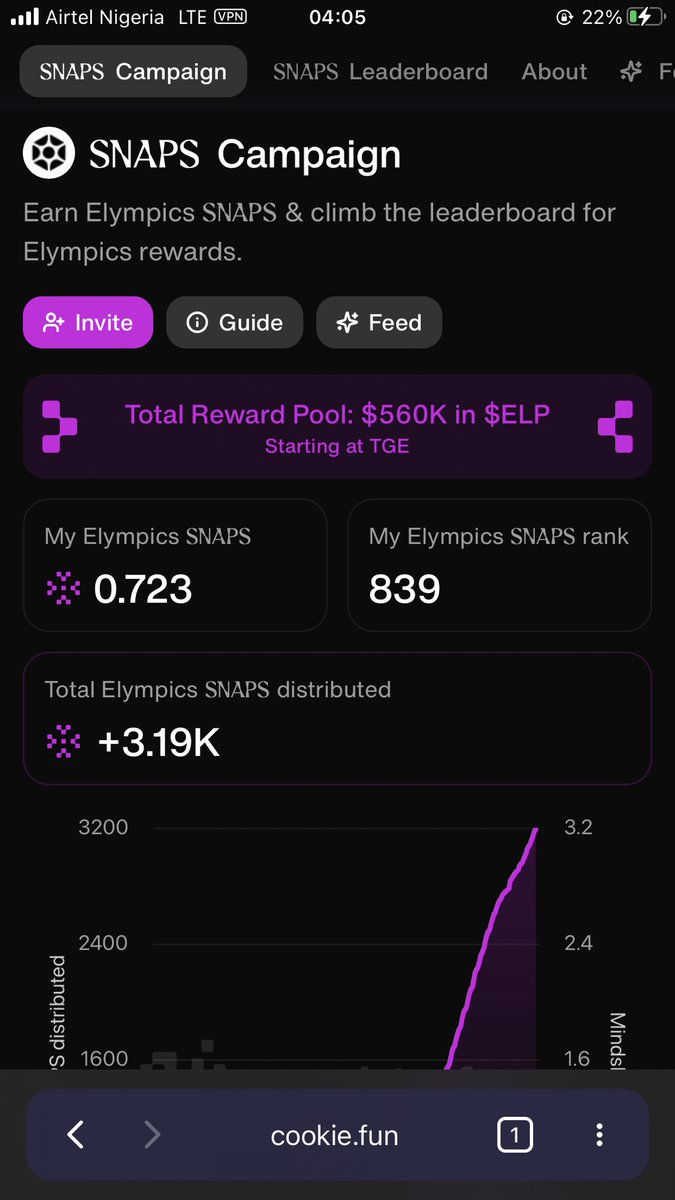Go back in the browser

[x=75, y=1134]
